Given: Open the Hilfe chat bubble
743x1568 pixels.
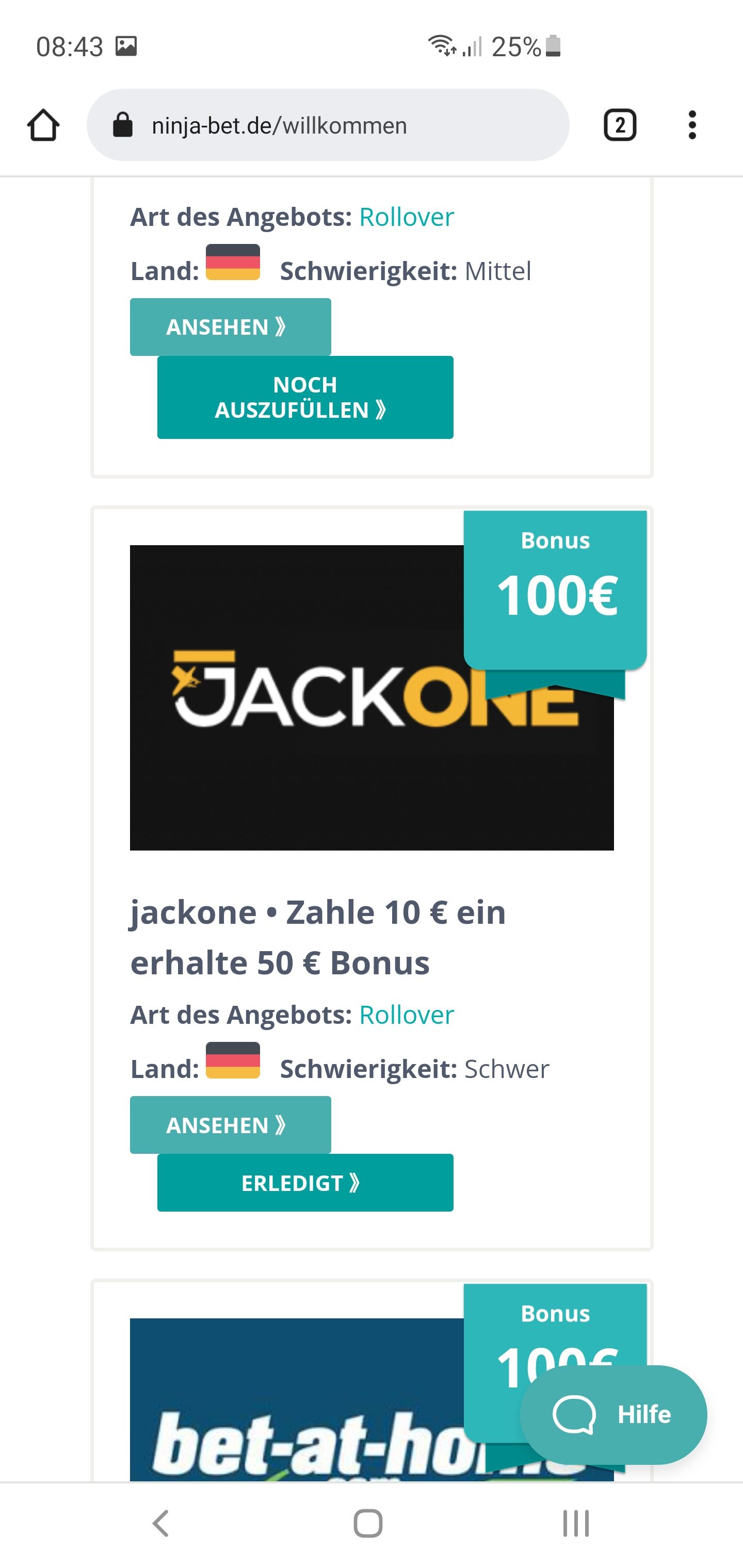Looking at the screenshot, I should point(613,1415).
